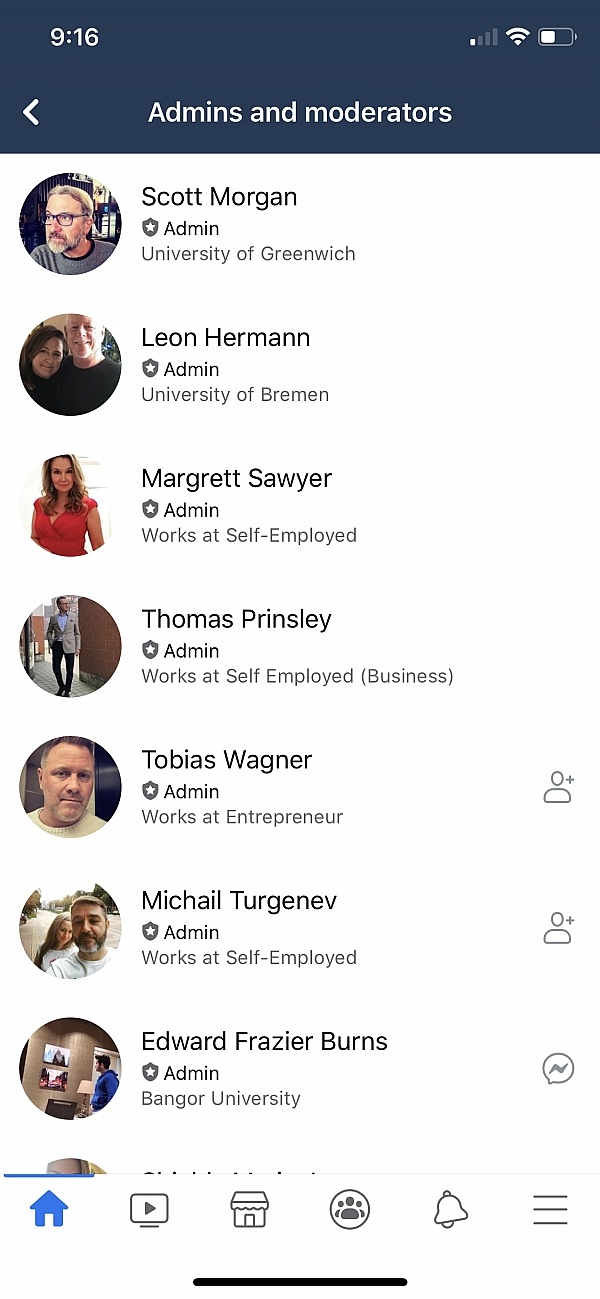
Task: Switch to the Watch videos tab
Action: coord(149,1210)
